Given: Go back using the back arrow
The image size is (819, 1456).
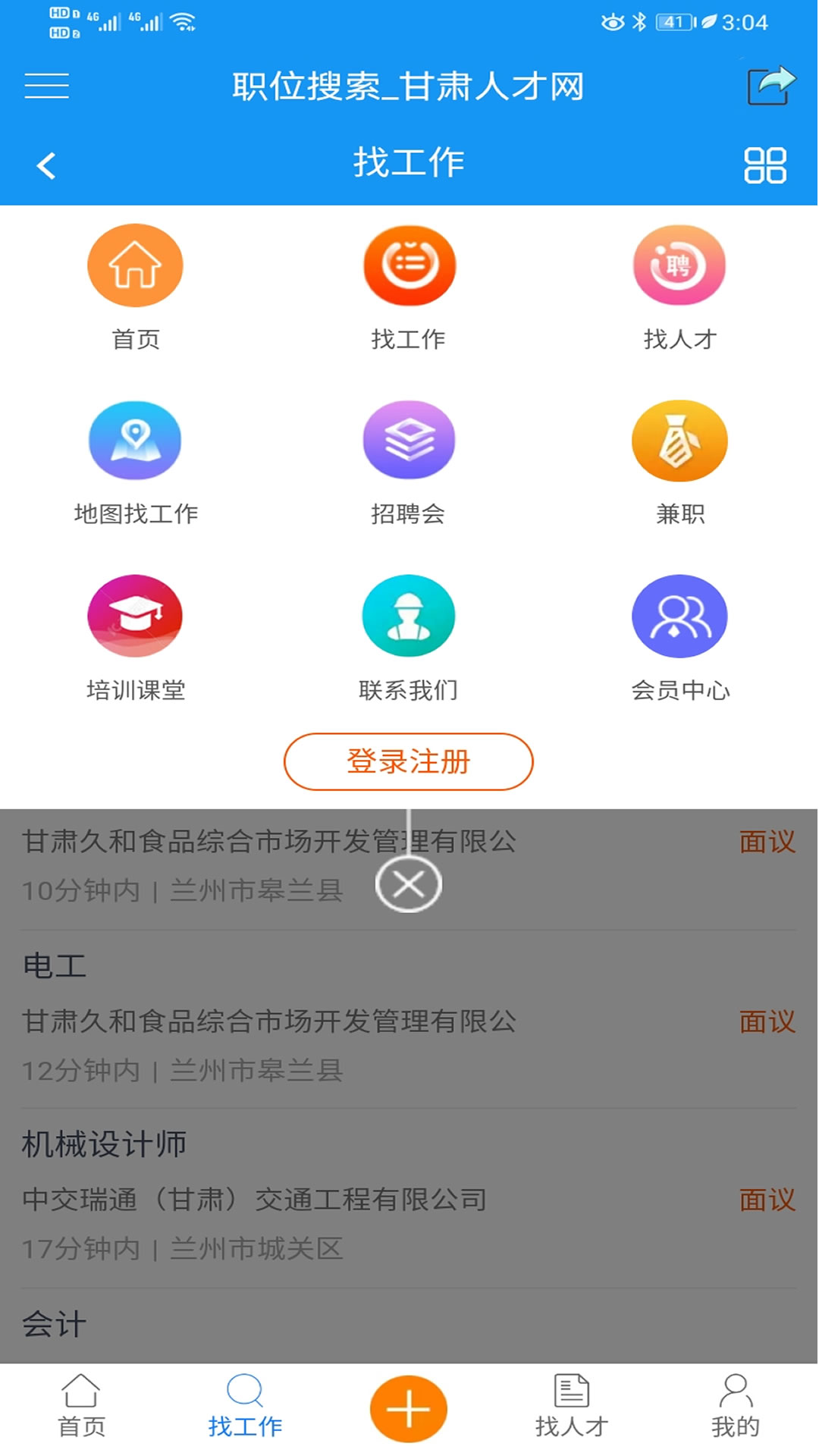Looking at the screenshot, I should (46, 165).
